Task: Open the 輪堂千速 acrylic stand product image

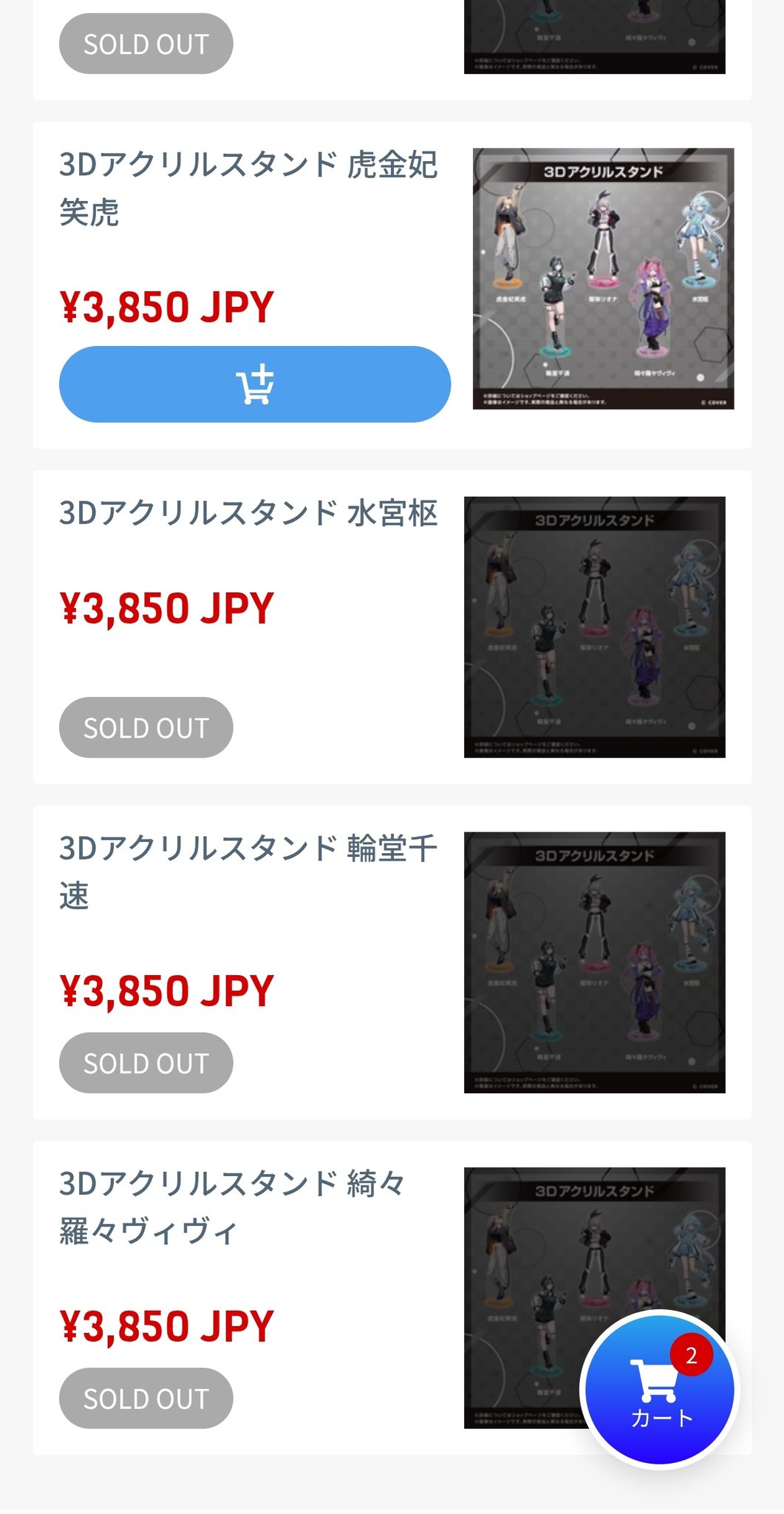Action: [594, 963]
